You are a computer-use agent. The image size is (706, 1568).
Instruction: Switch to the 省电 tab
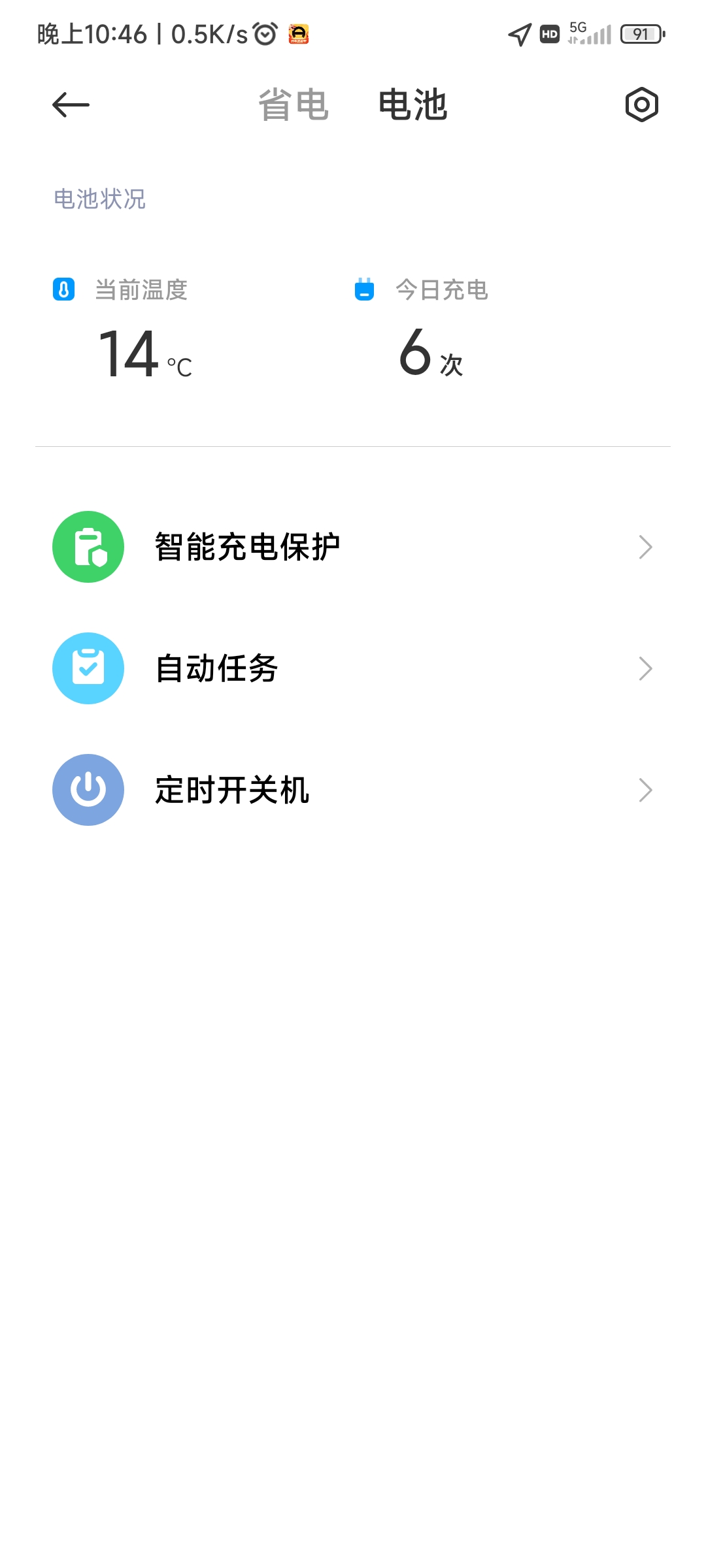[294, 105]
